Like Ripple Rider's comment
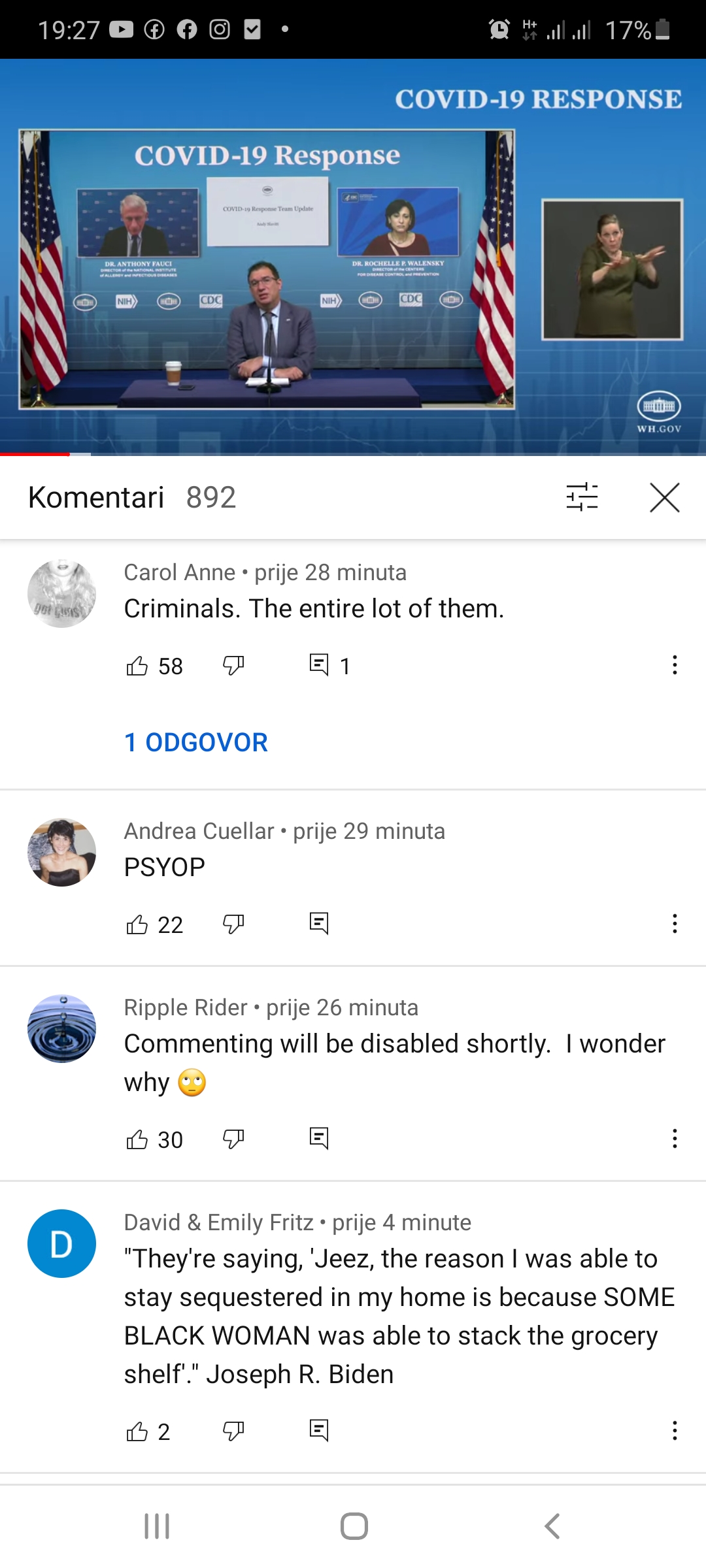706x1568 pixels. tap(137, 1139)
